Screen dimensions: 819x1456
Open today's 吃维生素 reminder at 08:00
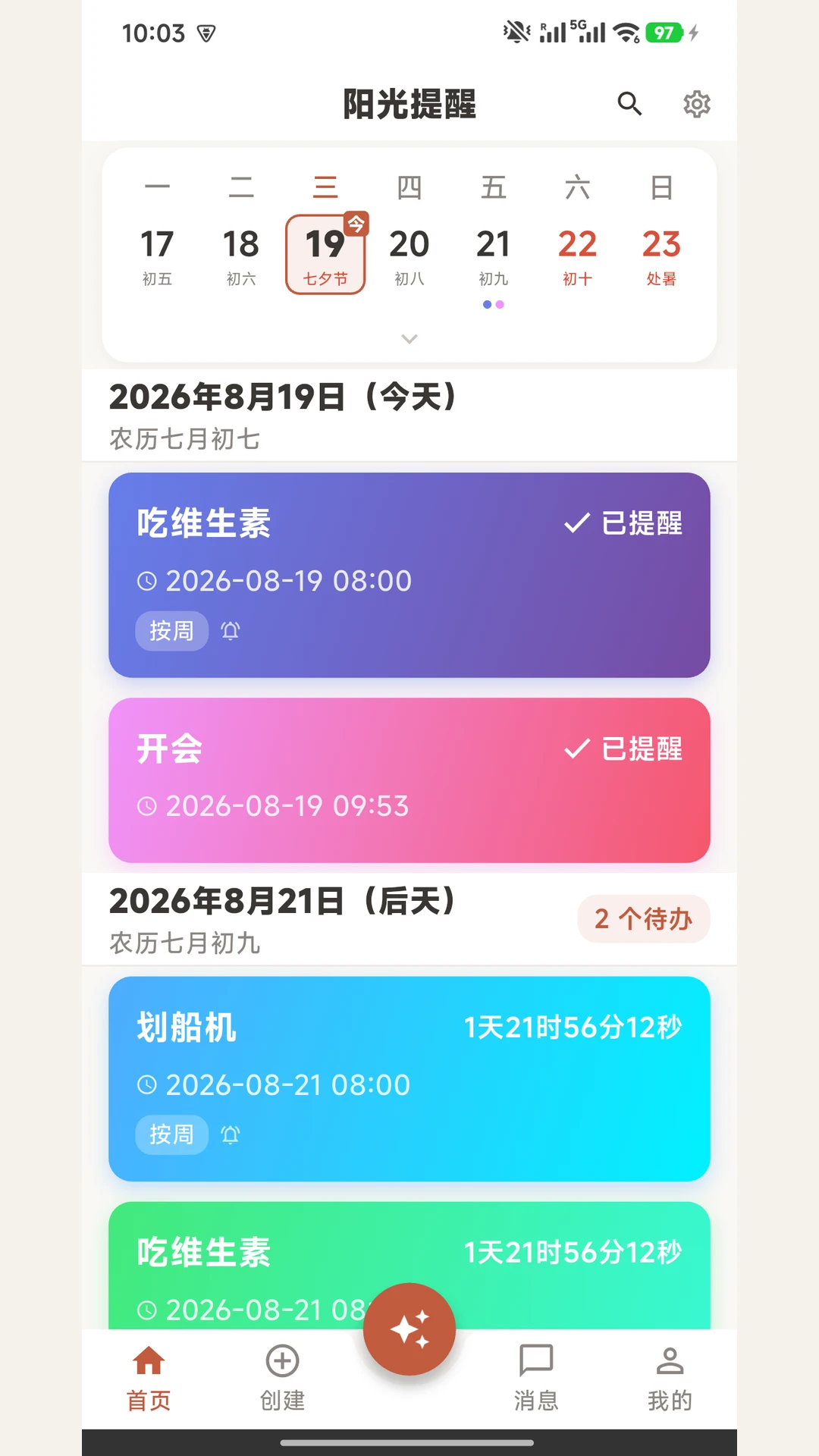(x=409, y=575)
